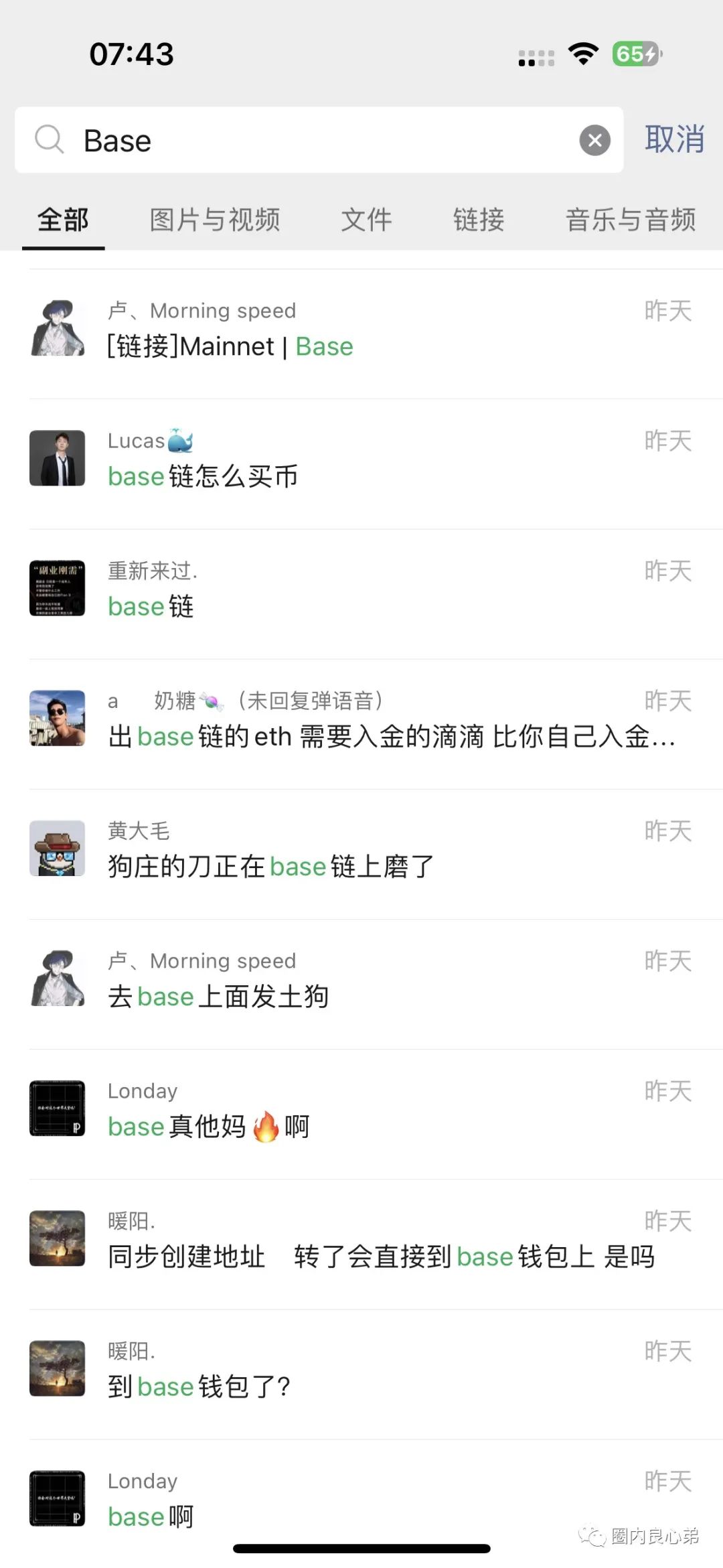This screenshot has width=723, height=1568.
Task: Open 卢、Morning speed's avatar picture
Action: [x=57, y=328]
